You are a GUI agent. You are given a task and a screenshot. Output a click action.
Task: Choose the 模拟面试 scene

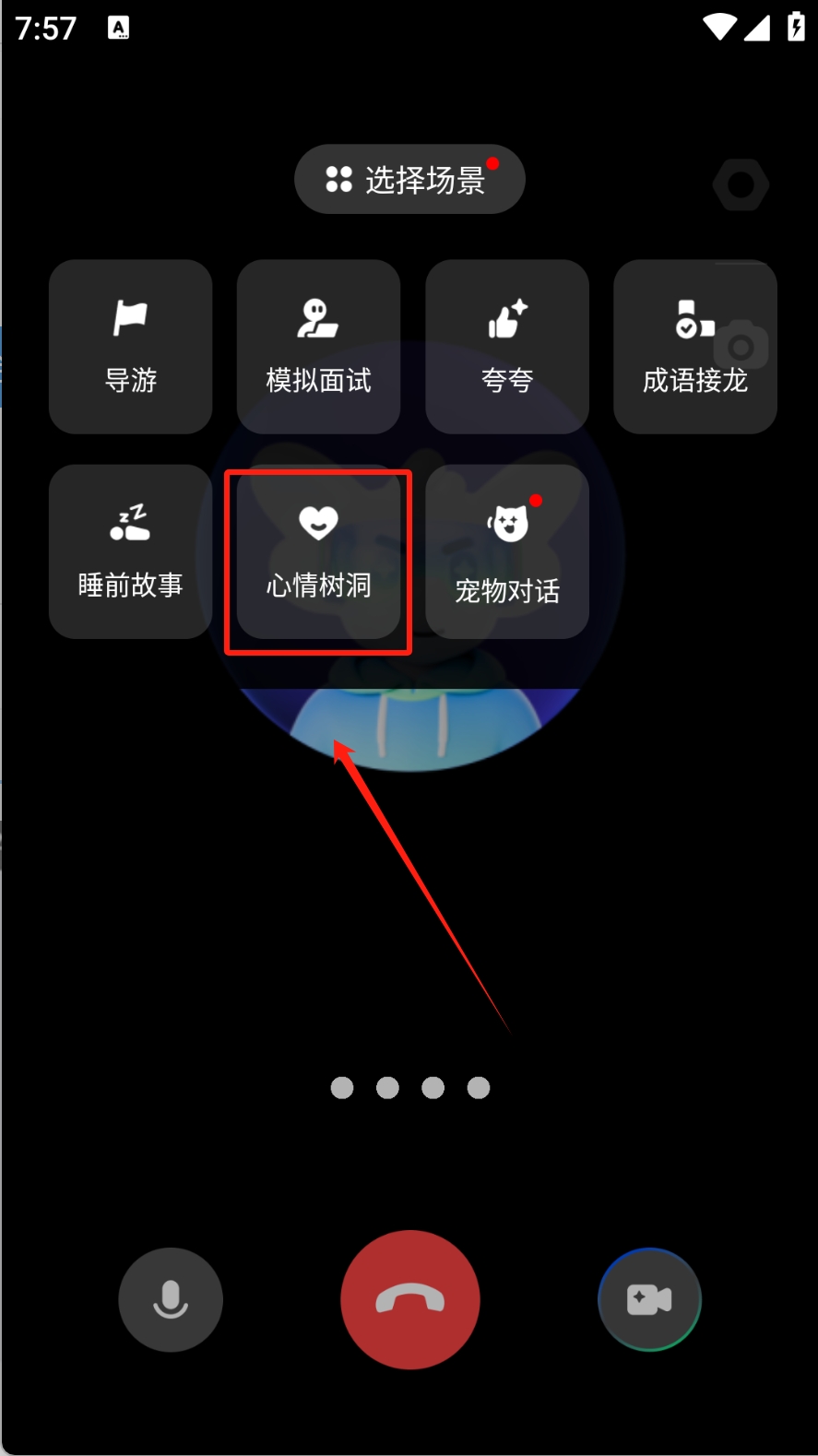coord(318,347)
